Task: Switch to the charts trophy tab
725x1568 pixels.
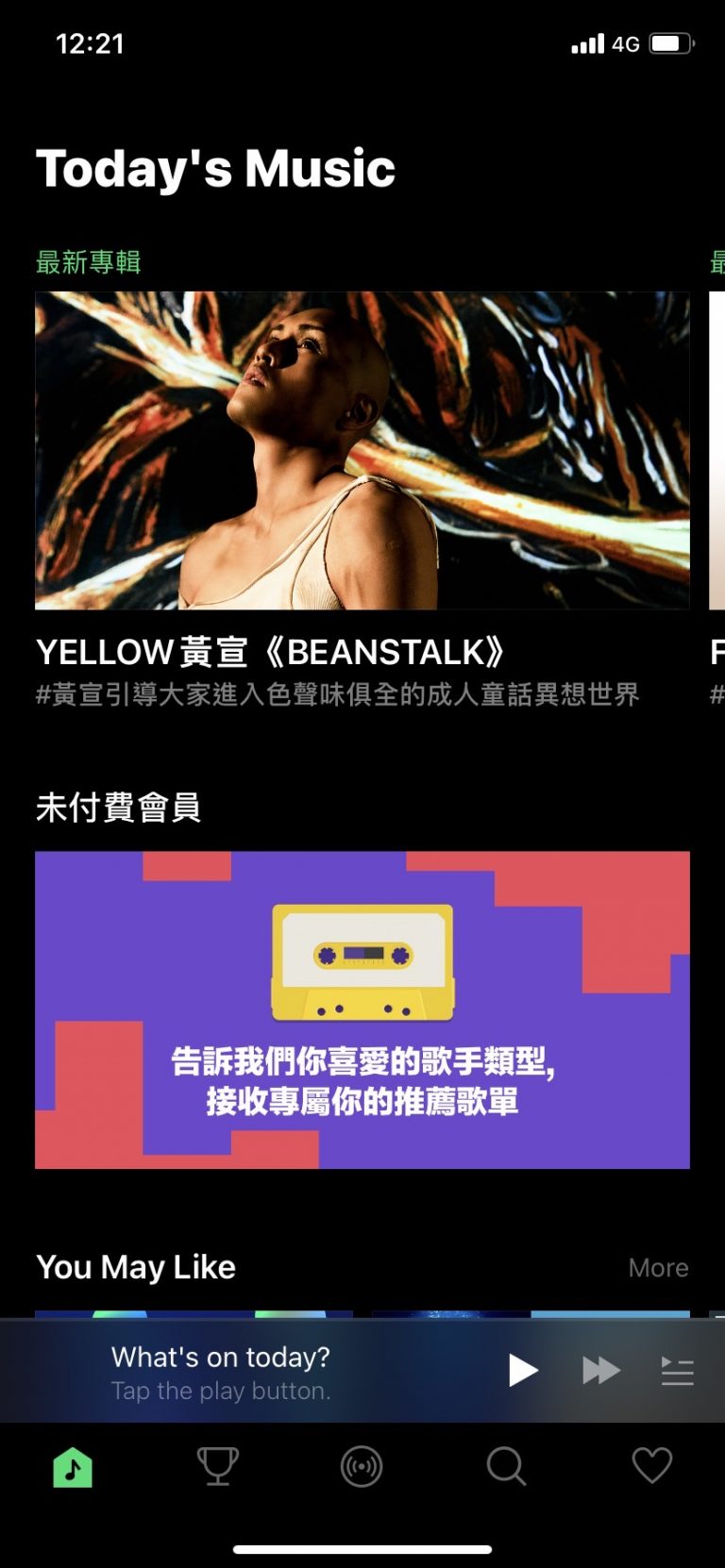Action: [217, 1467]
